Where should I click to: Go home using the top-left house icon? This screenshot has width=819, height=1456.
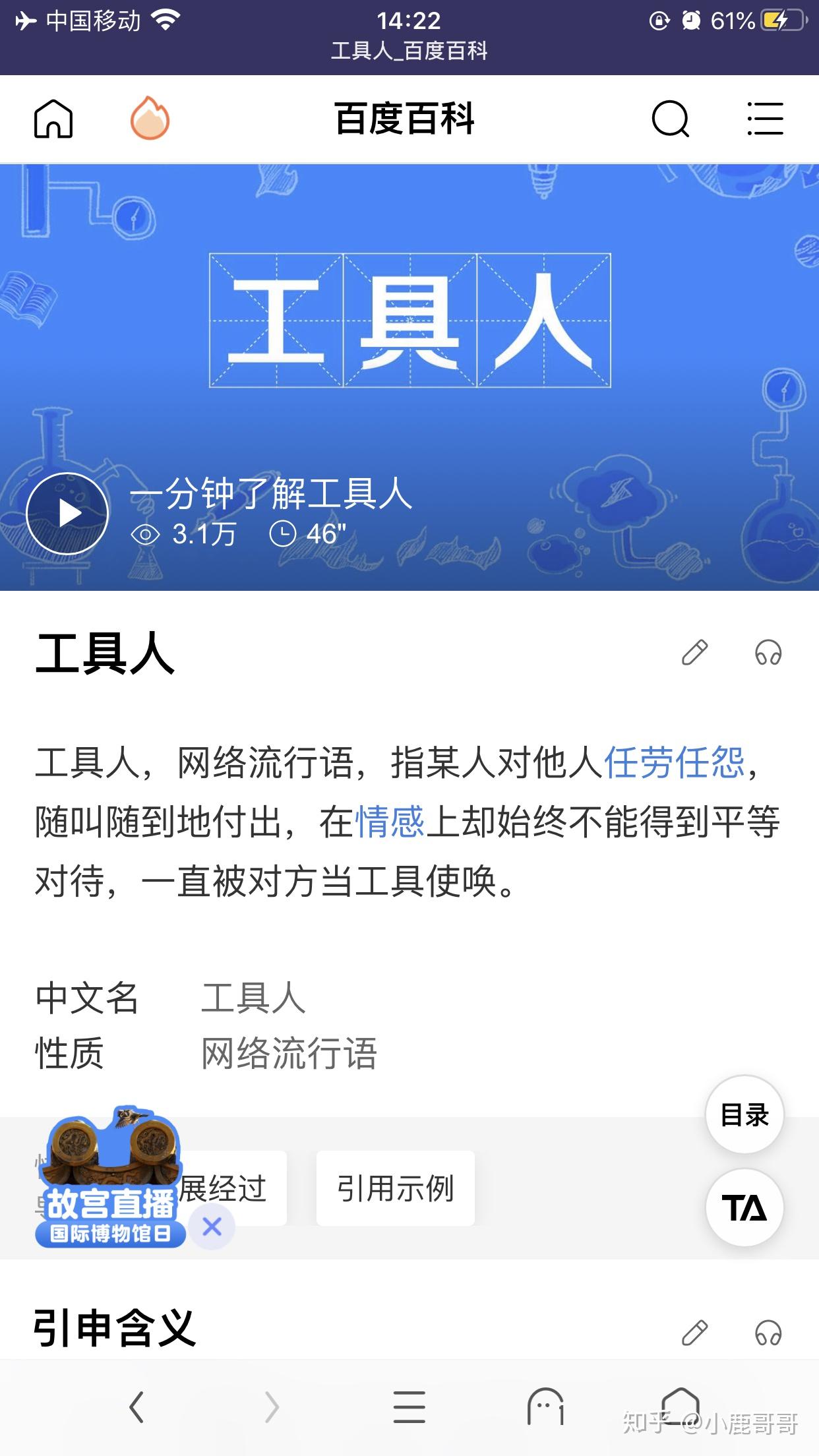click(55, 119)
